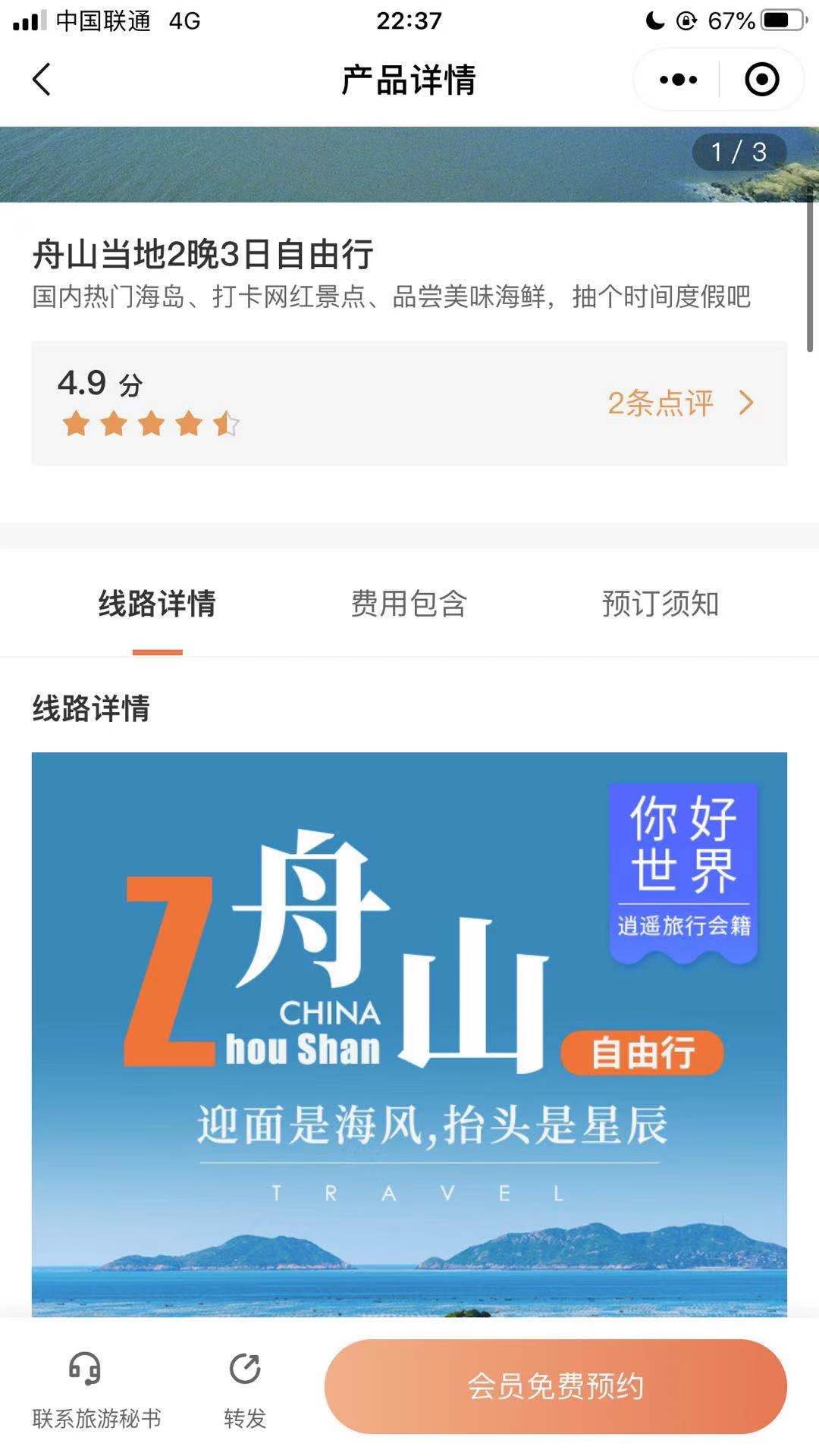Switch to the 线路详情 tab
Screen dimensions: 819x1456
[157, 604]
